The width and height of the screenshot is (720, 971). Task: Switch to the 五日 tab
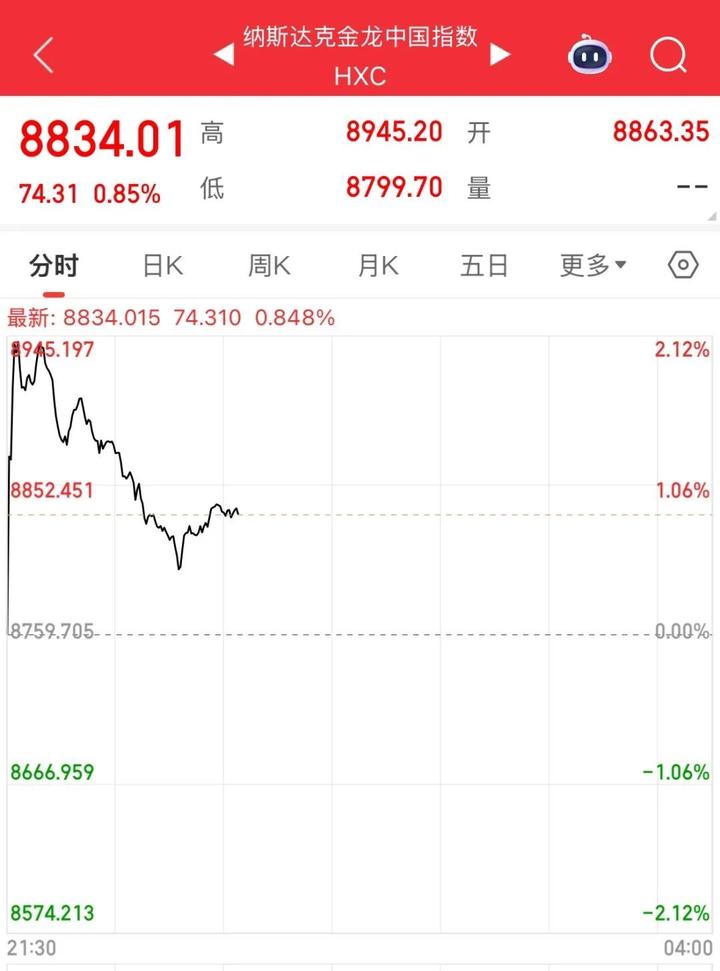pyautogui.click(x=485, y=265)
